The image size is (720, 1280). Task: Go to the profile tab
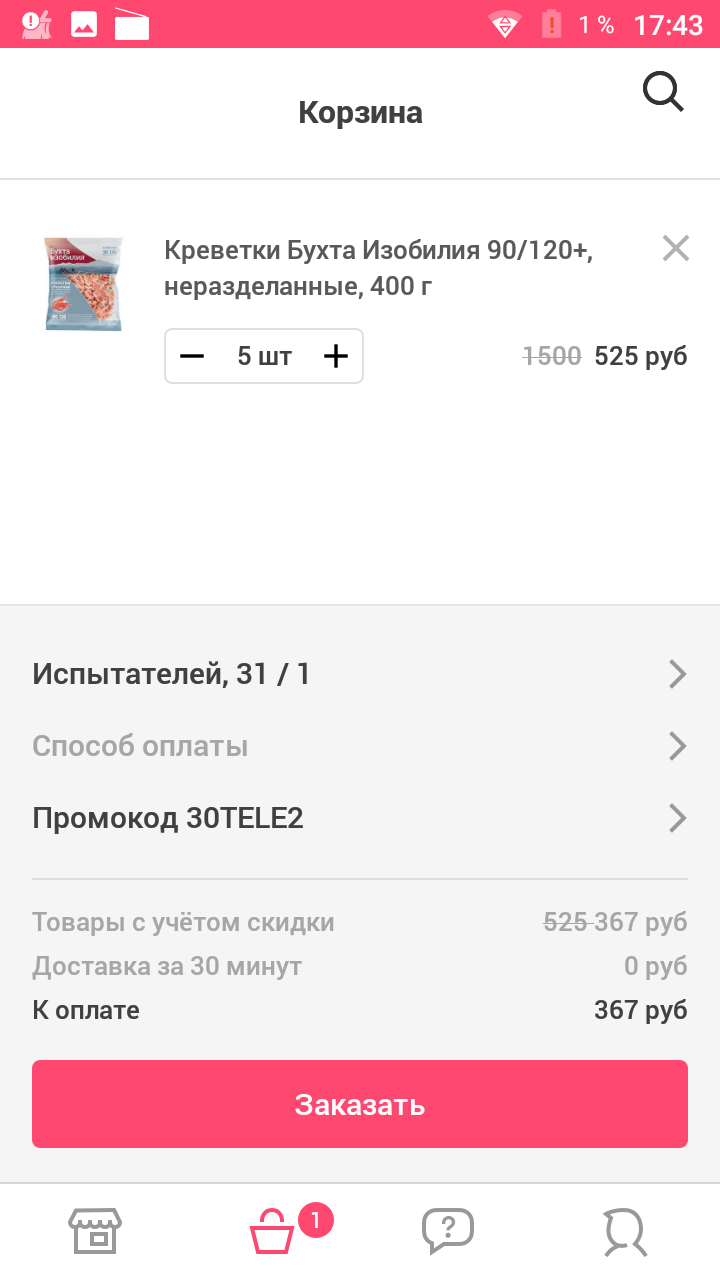(x=625, y=1232)
